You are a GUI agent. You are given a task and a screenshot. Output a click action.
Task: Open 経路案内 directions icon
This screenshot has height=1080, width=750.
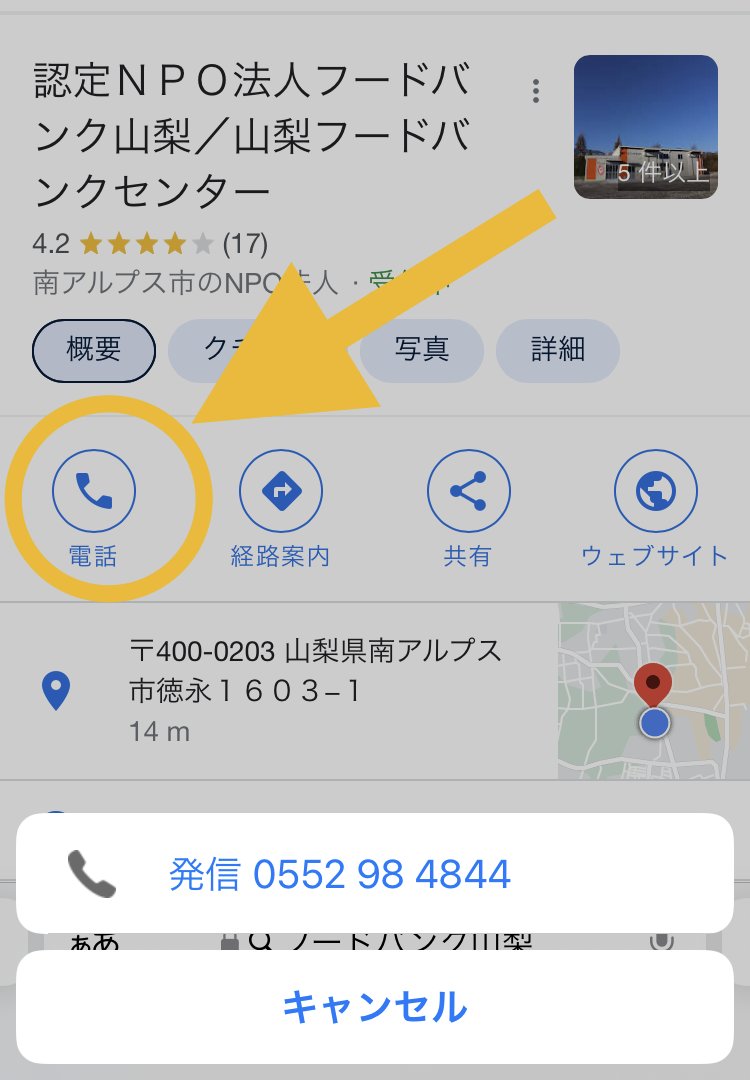(x=281, y=490)
